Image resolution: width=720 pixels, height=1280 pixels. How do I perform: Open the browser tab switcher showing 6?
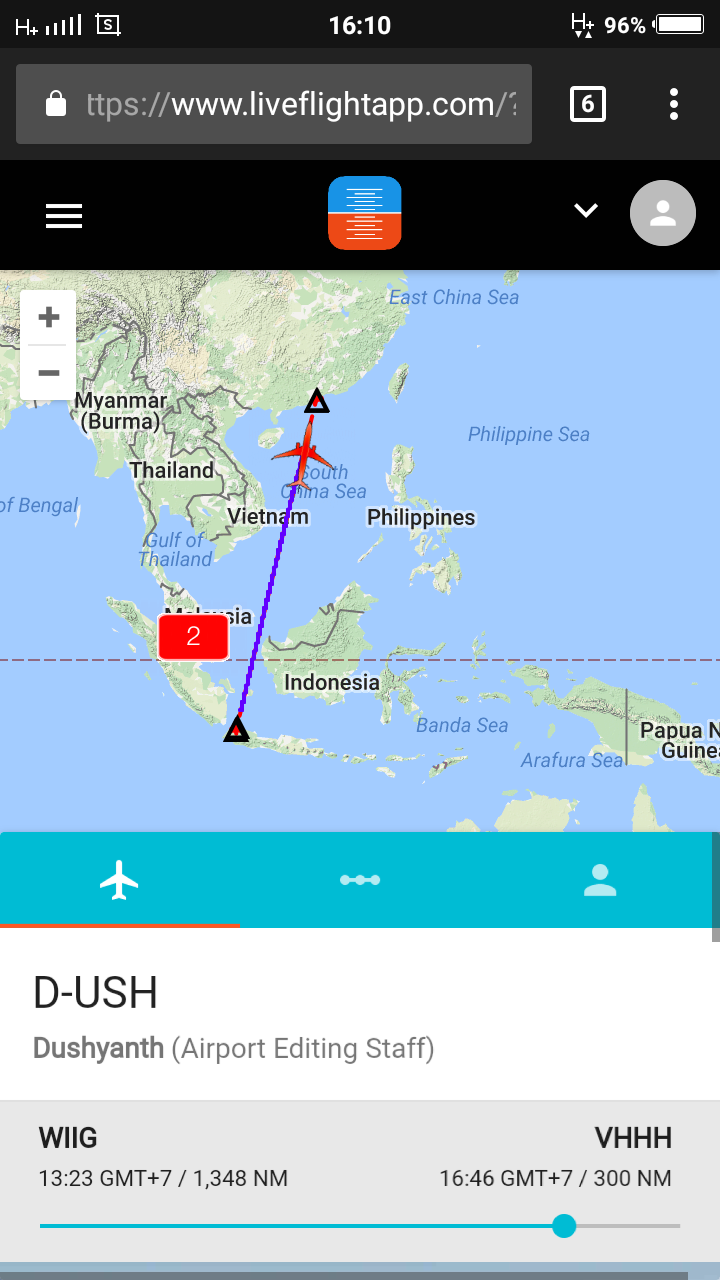tap(587, 104)
